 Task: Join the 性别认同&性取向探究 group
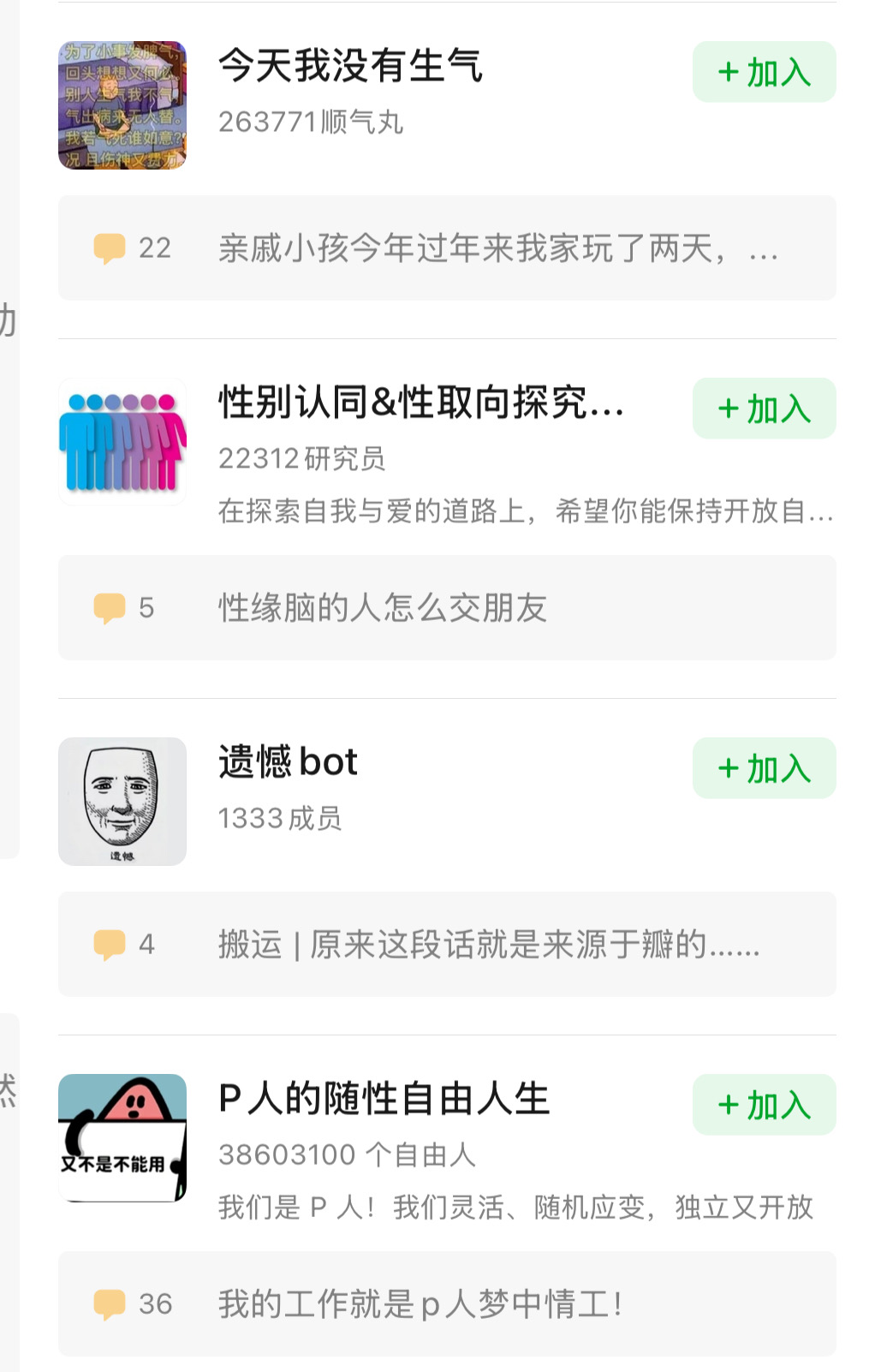tap(764, 409)
